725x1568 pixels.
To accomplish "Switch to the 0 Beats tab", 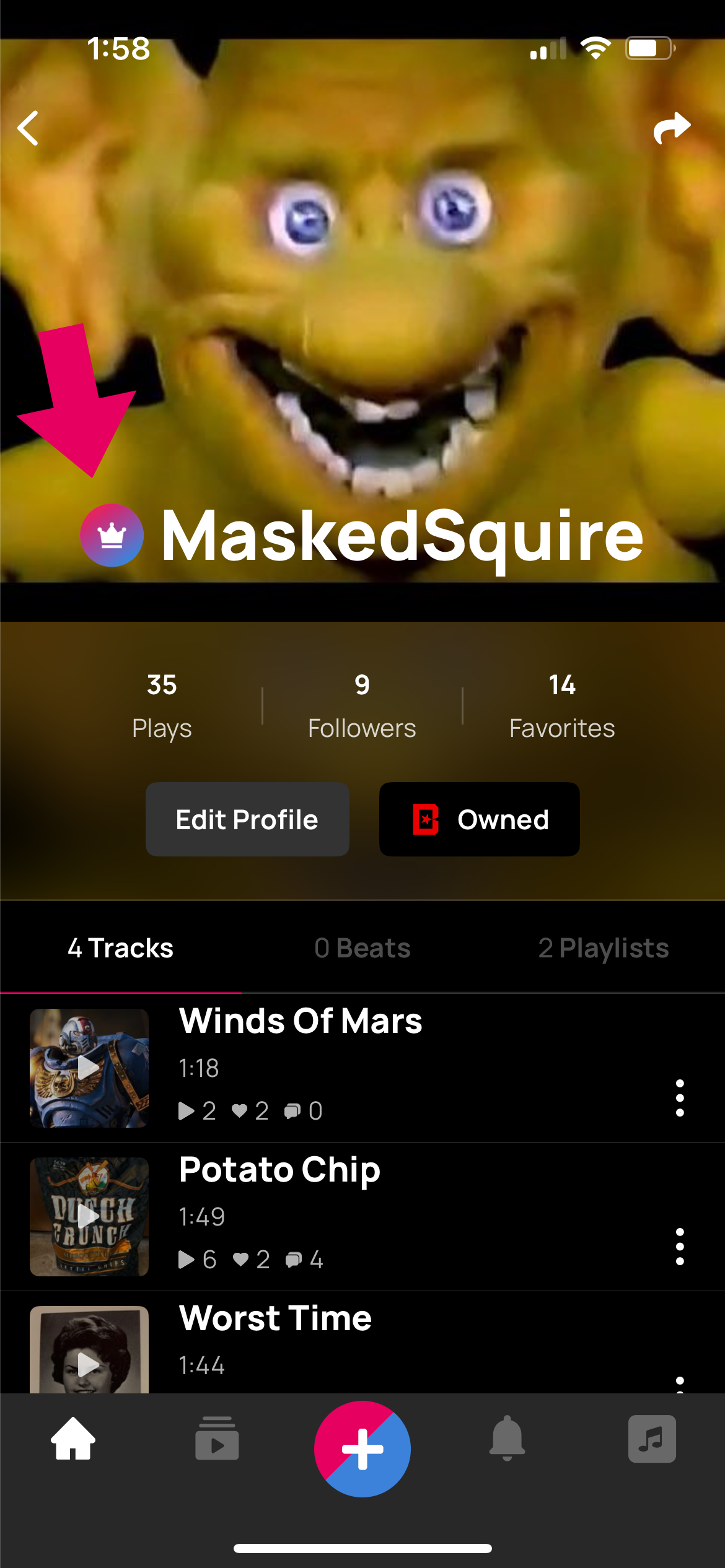I will tap(362, 948).
